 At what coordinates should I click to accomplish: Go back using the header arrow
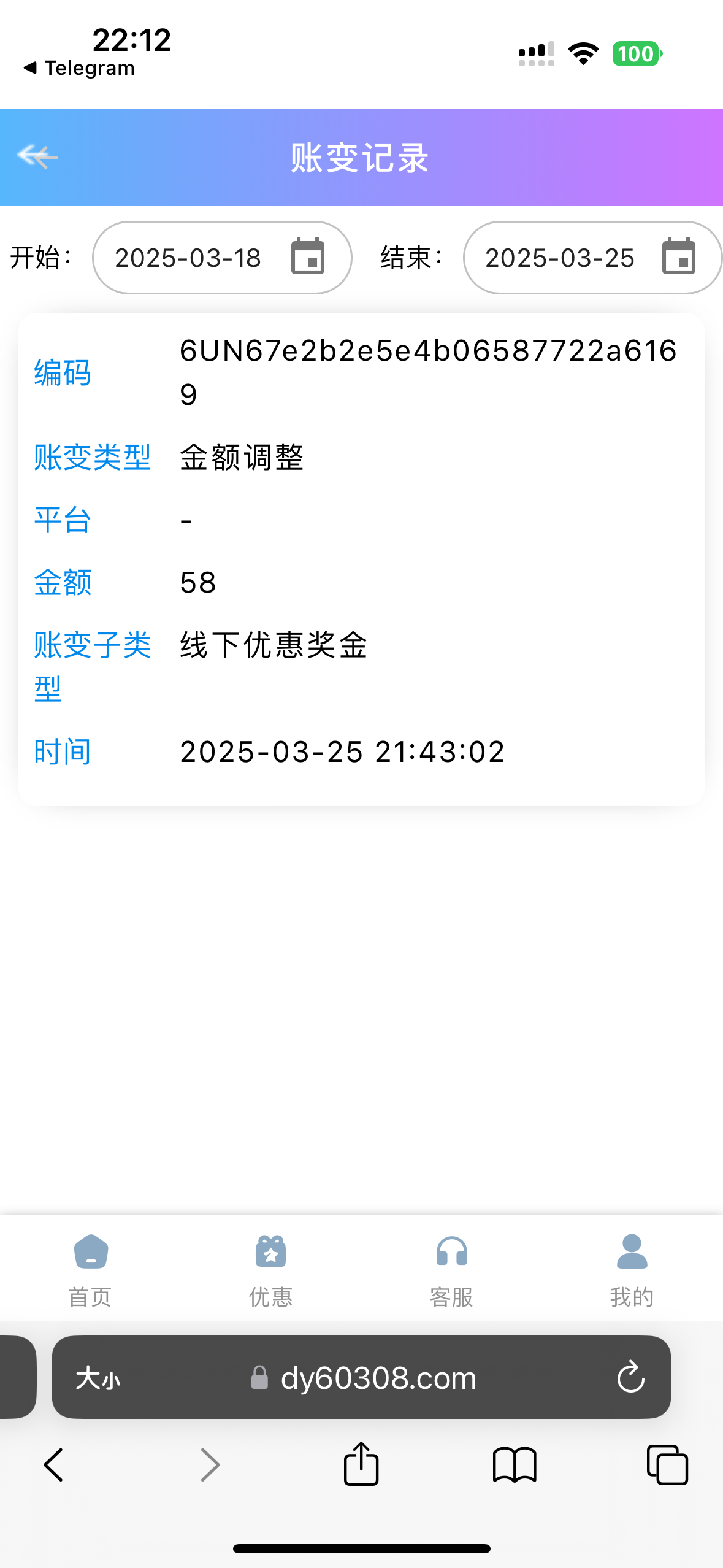[x=38, y=156]
